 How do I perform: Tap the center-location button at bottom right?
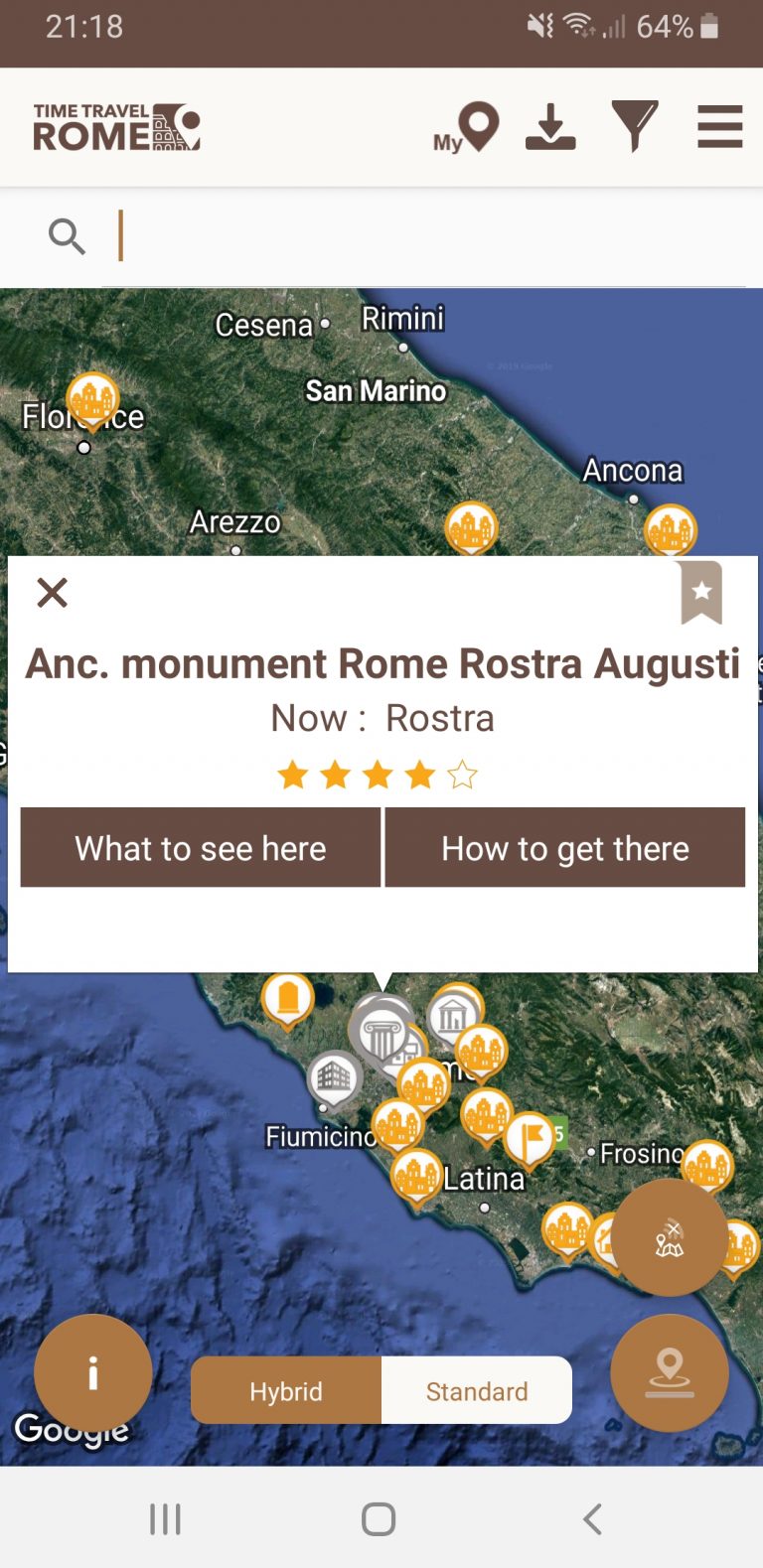[x=669, y=1373]
